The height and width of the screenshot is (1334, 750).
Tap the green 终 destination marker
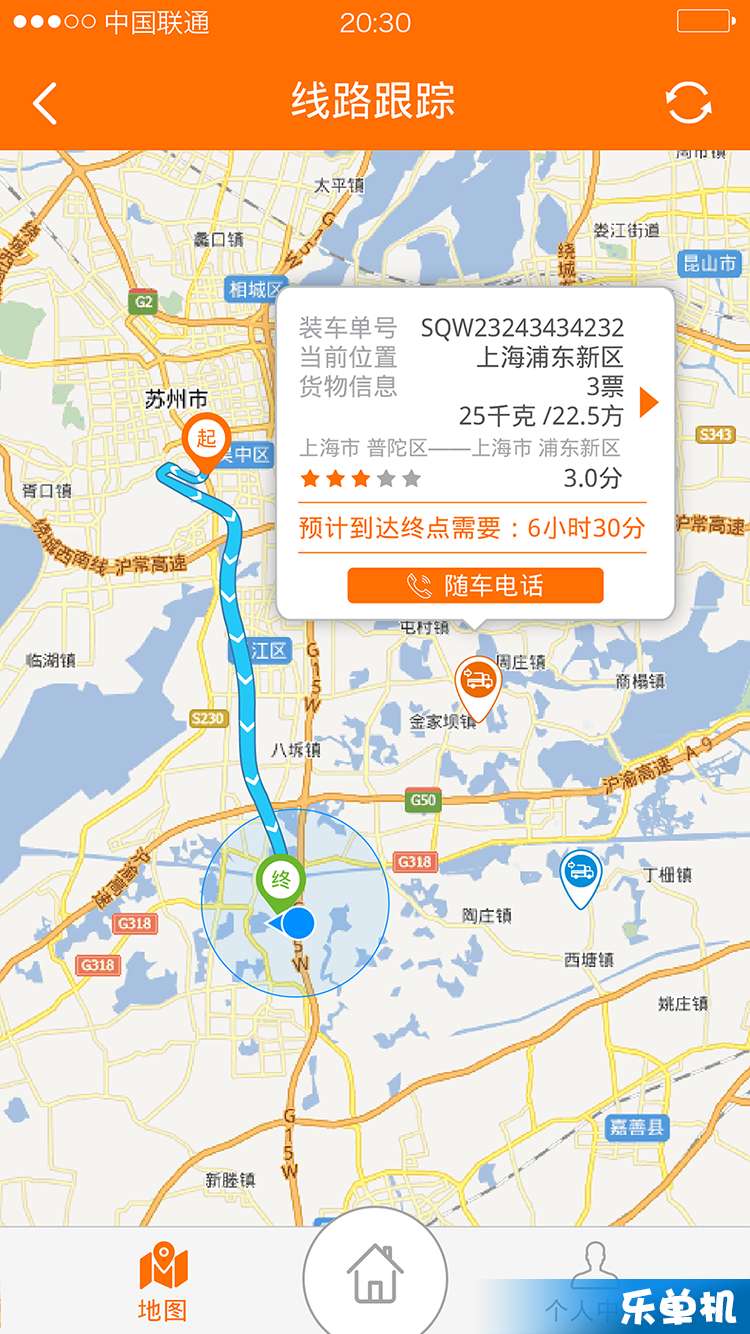(281, 881)
